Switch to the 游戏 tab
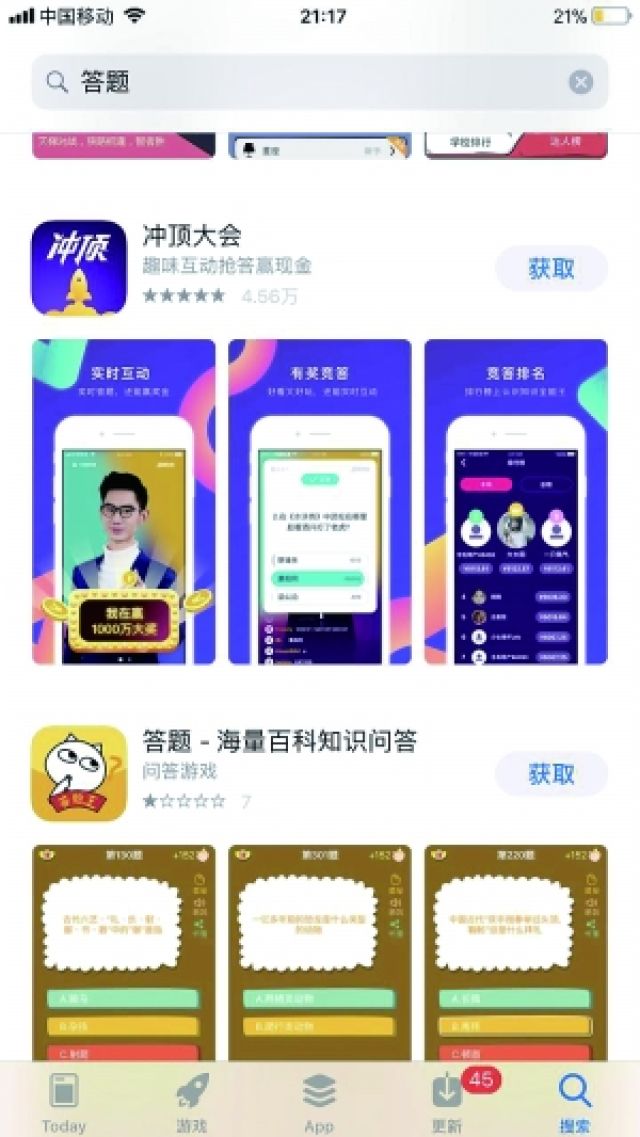 pyautogui.click(x=191, y=1100)
